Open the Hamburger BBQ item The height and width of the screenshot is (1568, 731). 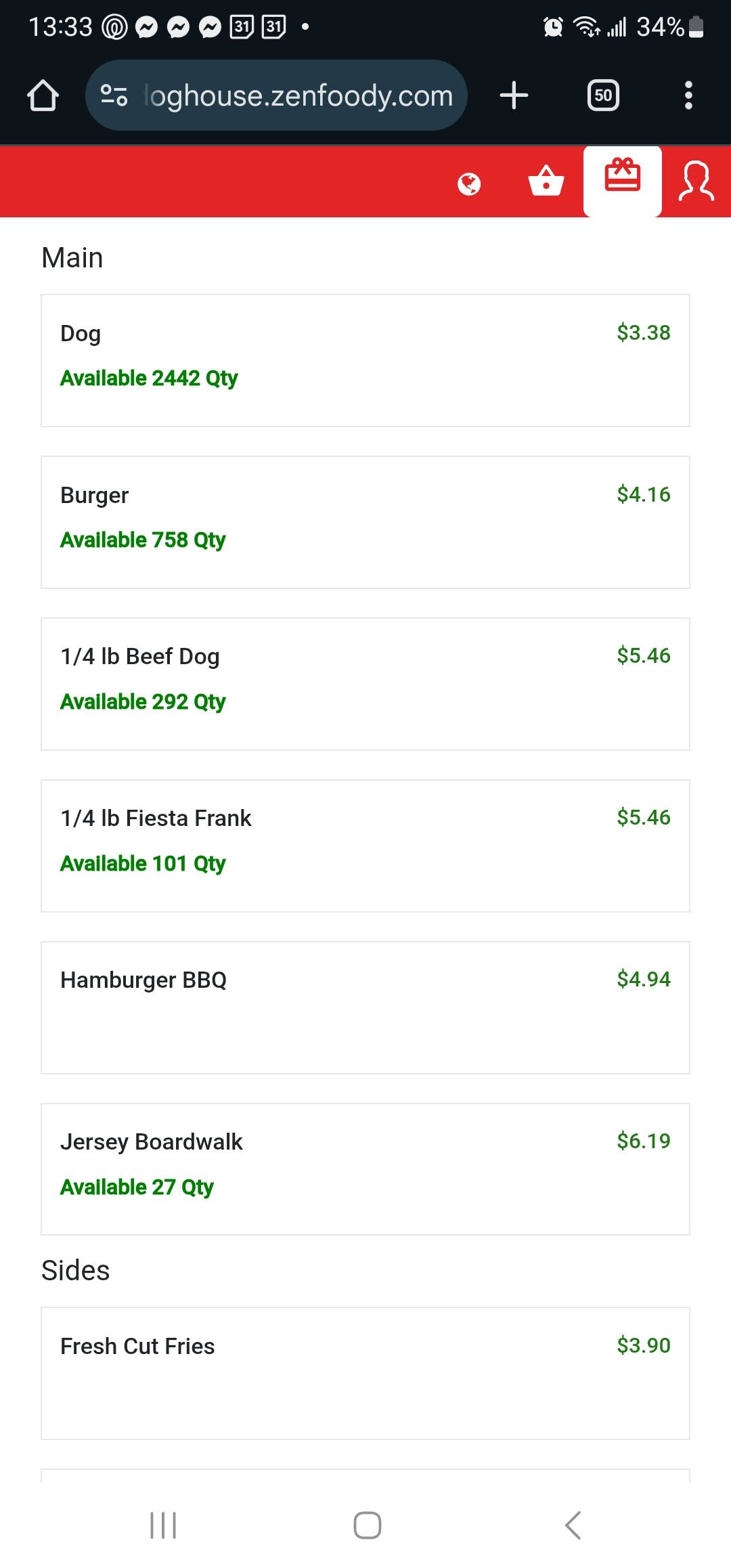[365, 1007]
